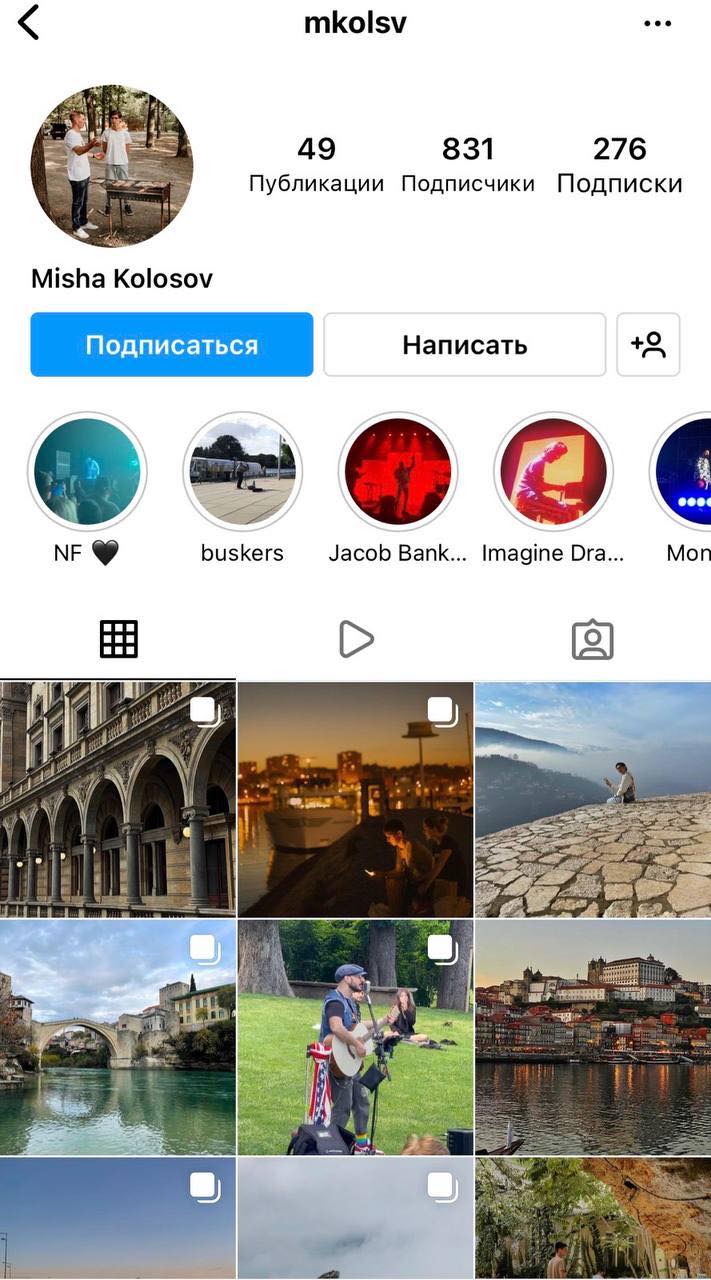Open the night harbor boat post
The image size is (711, 1280).
(355, 799)
